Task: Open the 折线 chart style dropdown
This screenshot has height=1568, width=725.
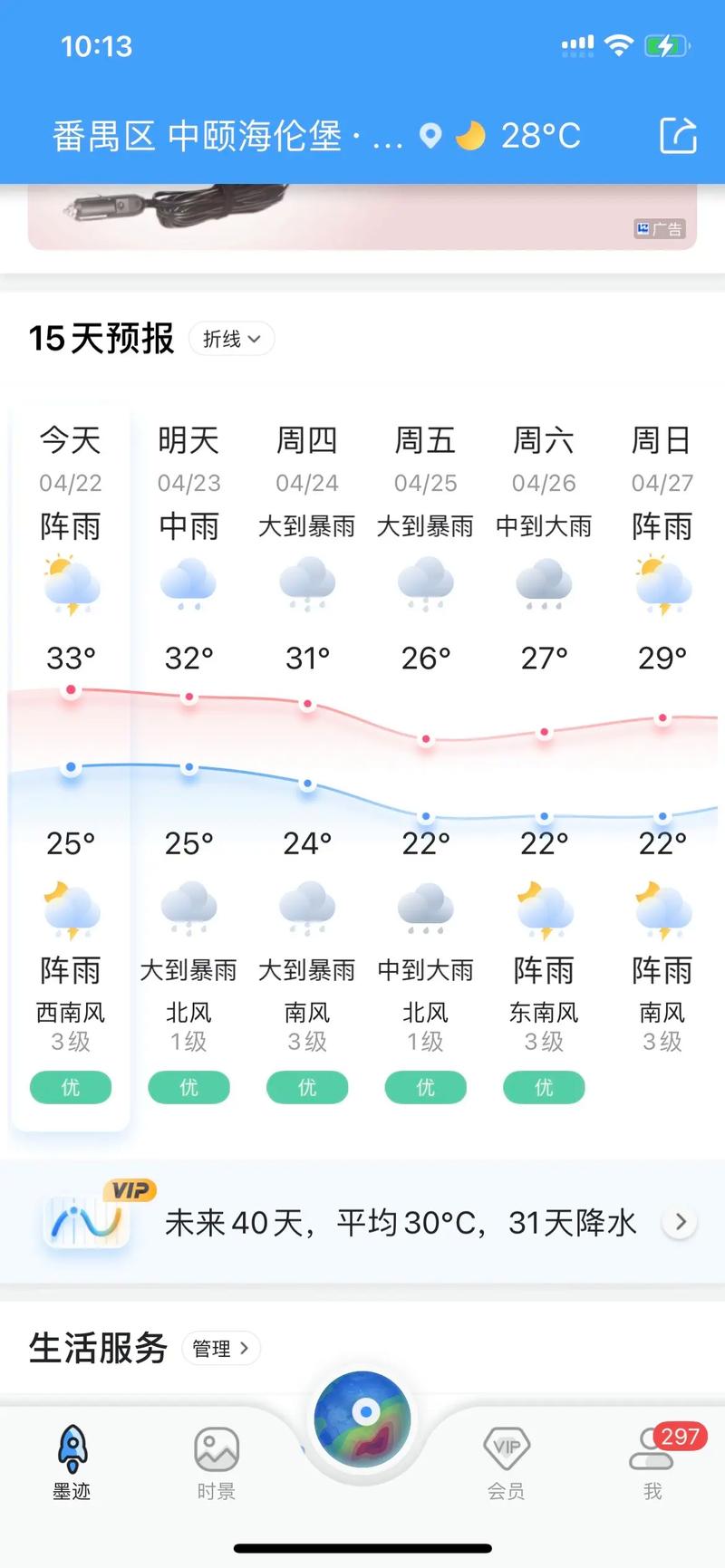Action: (x=231, y=339)
